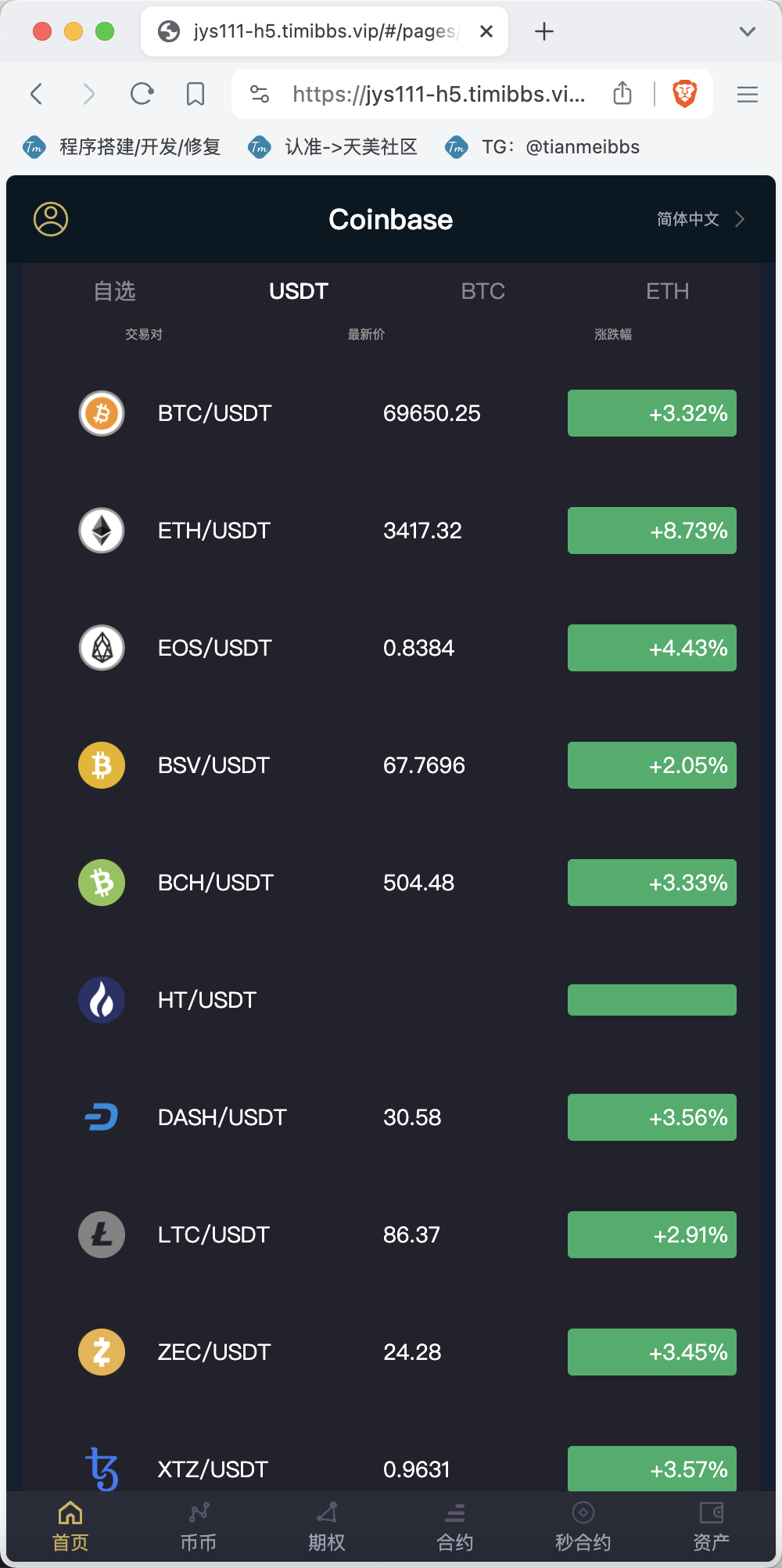Open the BCH/USDT trading pair
This screenshot has width=782, height=1568.
pyautogui.click(x=216, y=883)
